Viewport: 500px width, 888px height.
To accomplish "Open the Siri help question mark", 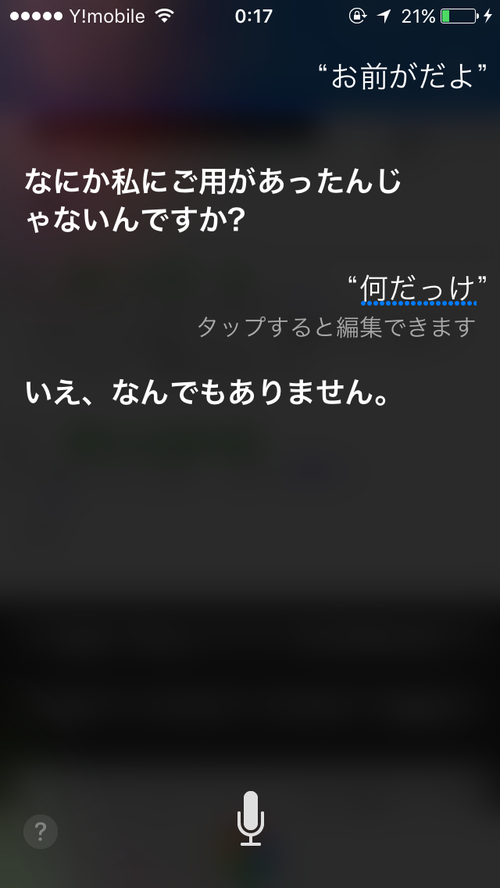I will (x=40, y=831).
